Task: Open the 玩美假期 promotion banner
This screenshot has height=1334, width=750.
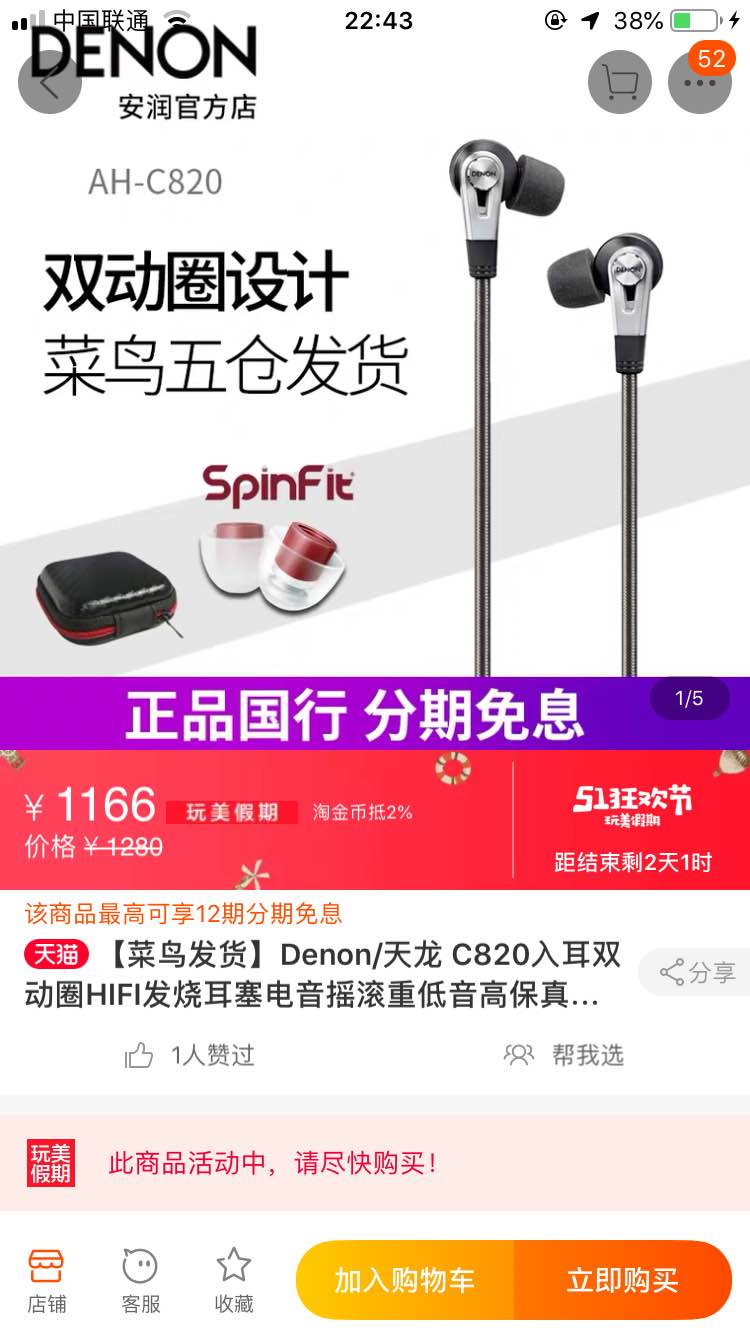Action: (375, 1163)
